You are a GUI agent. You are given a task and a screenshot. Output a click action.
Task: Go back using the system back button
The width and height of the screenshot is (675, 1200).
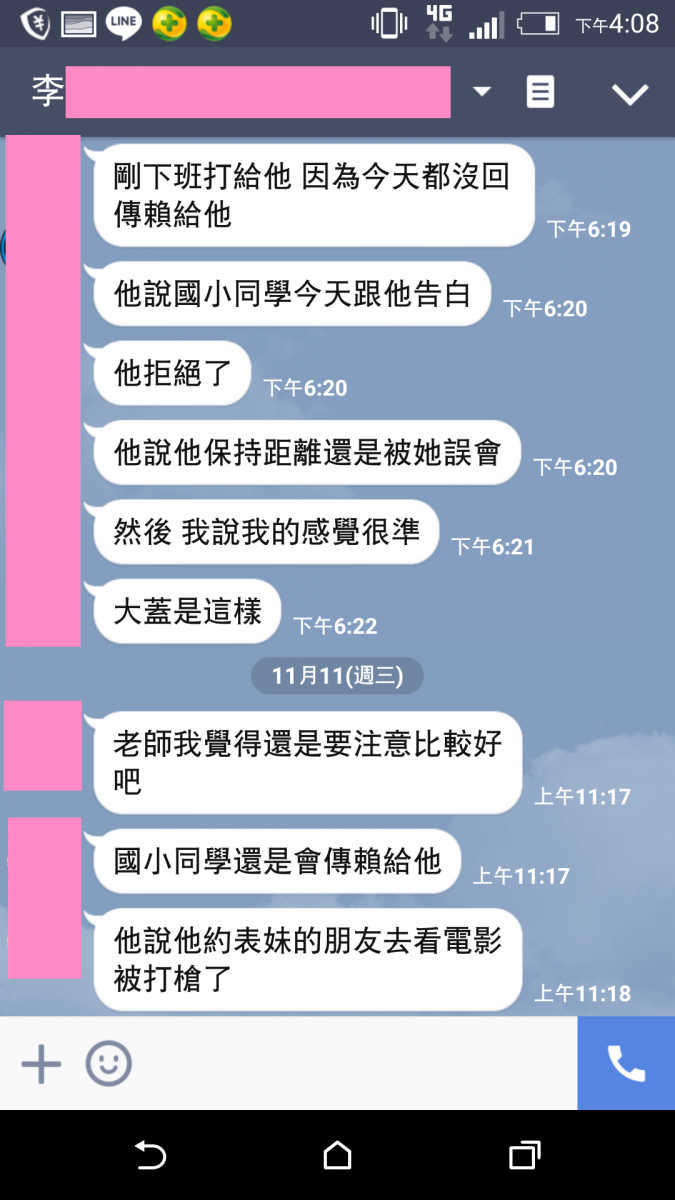[x=150, y=1156]
